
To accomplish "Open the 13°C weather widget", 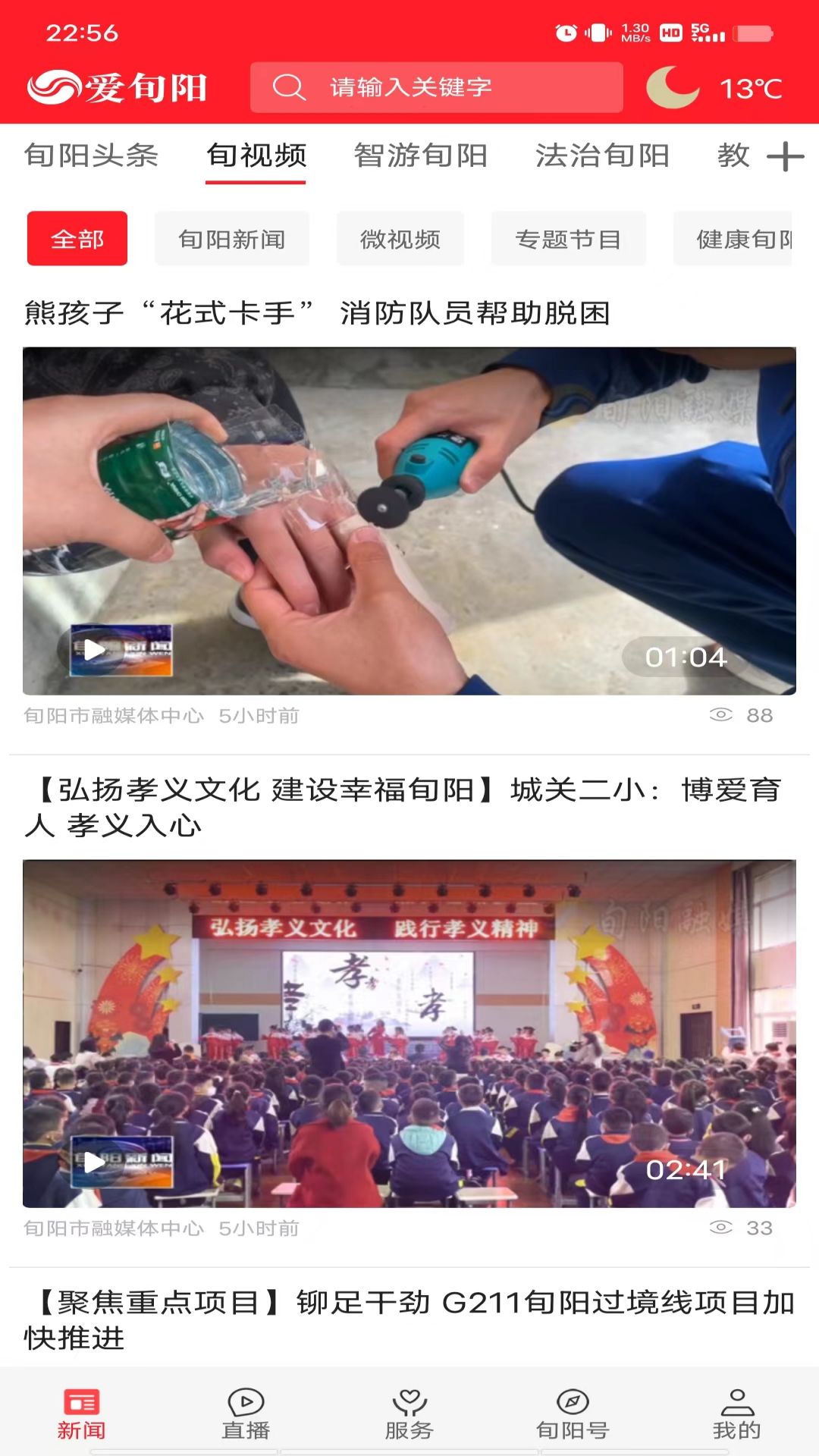I will 714,88.
